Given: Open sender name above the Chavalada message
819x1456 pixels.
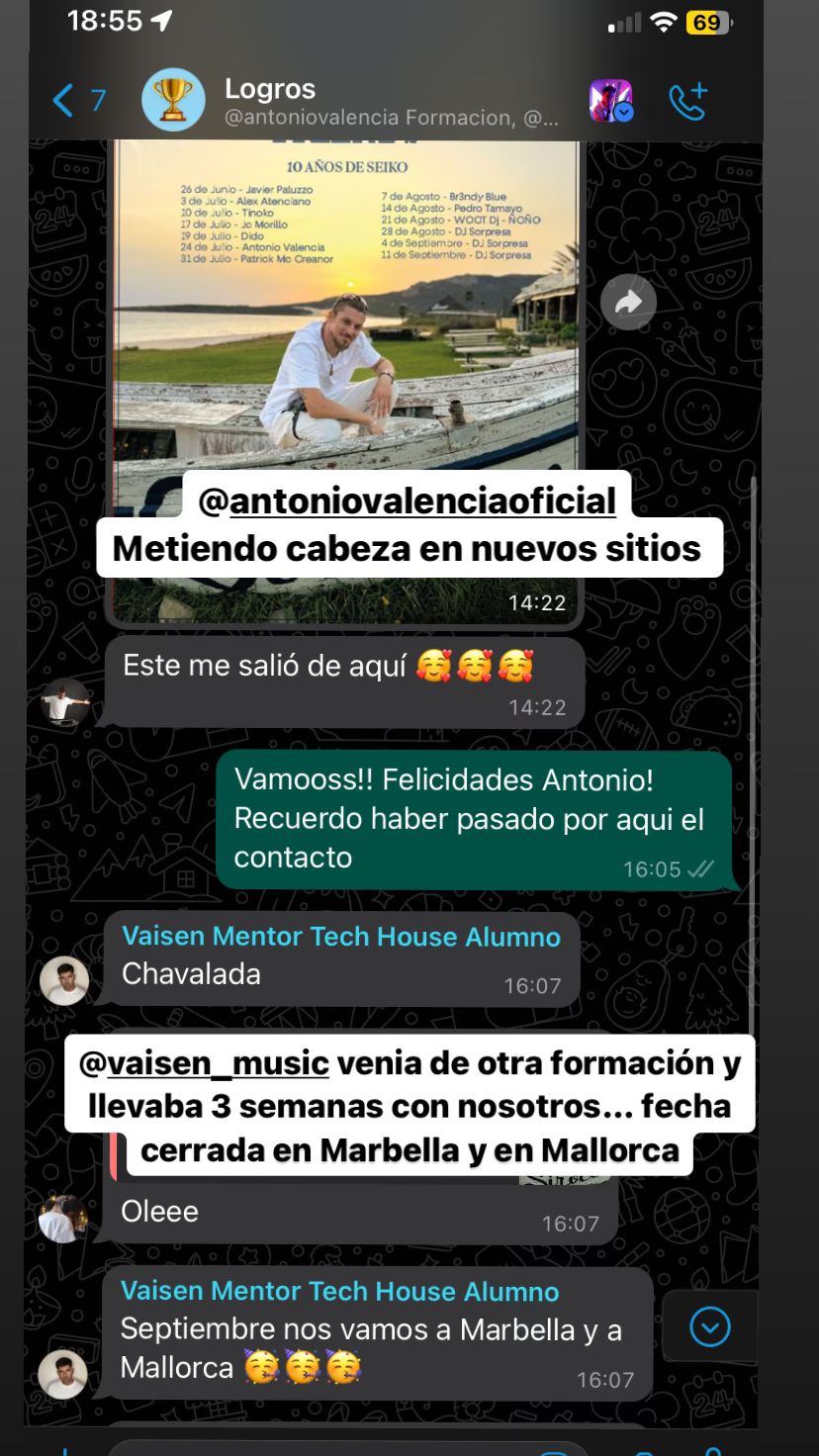Looking at the screenshot, I should coord(340,936).
